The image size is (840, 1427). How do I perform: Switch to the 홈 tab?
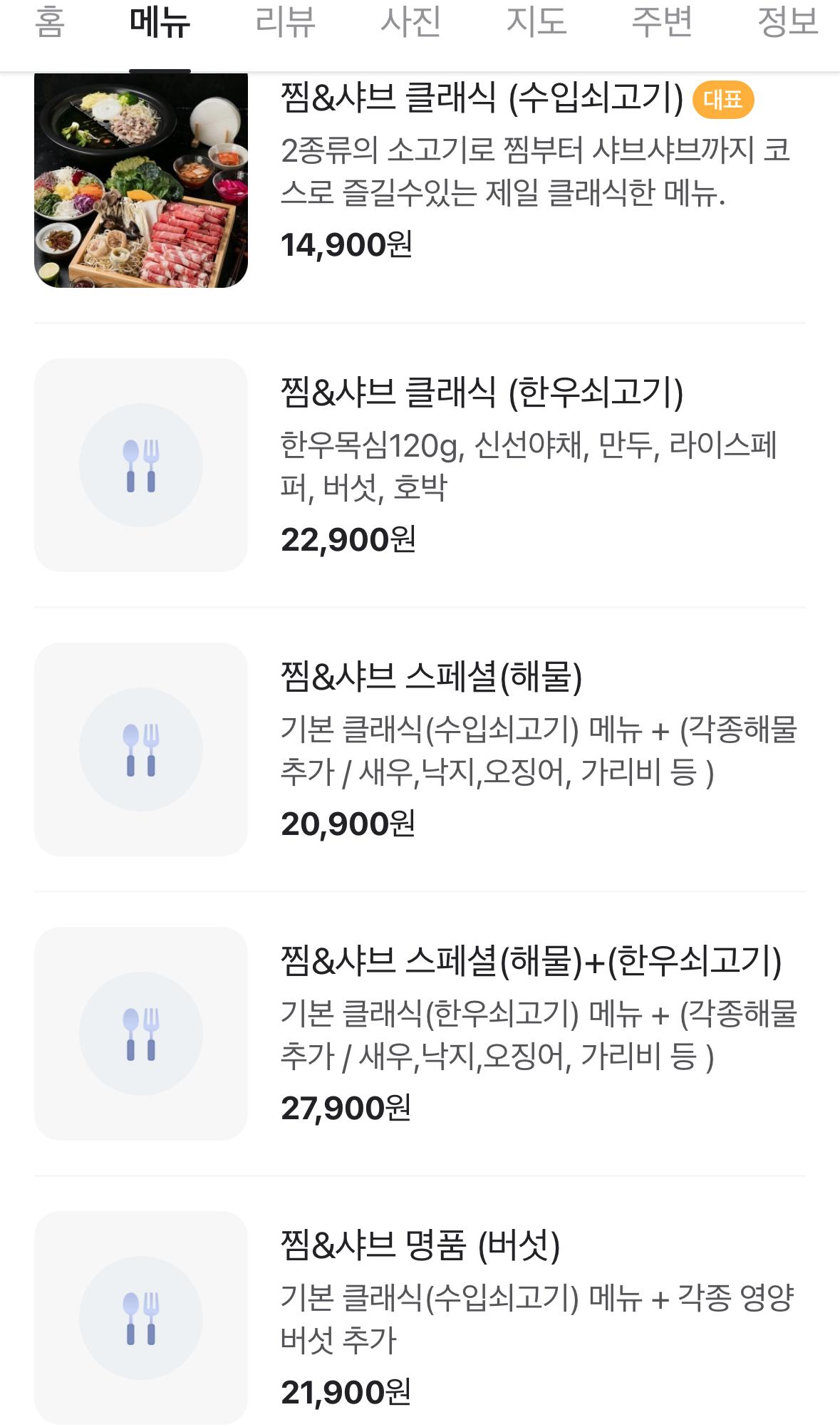[x=50, y=23]
